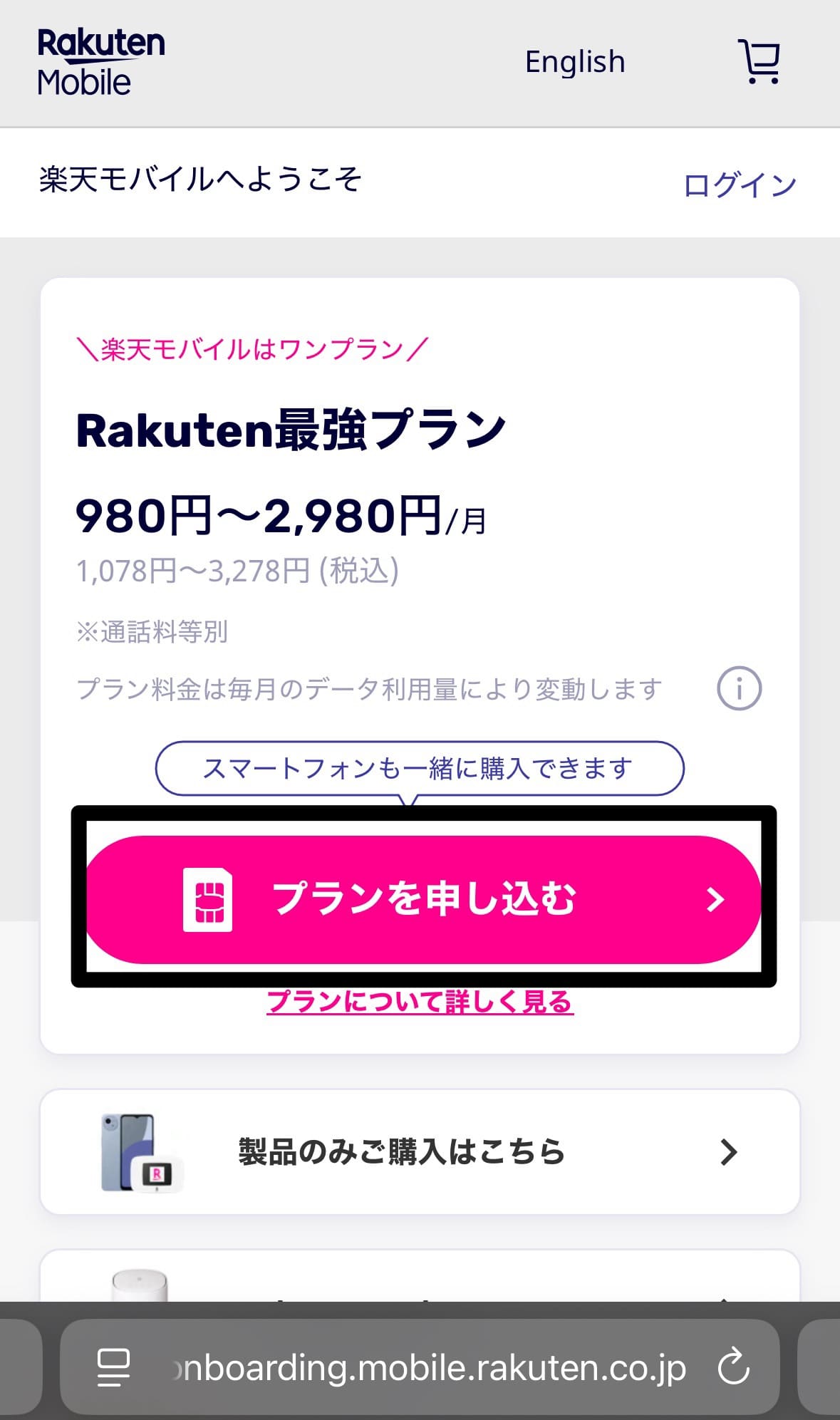This screenshot has height=1420, width=840.
Task: Reload the page from the address bar
Action: click(733, 1368)
